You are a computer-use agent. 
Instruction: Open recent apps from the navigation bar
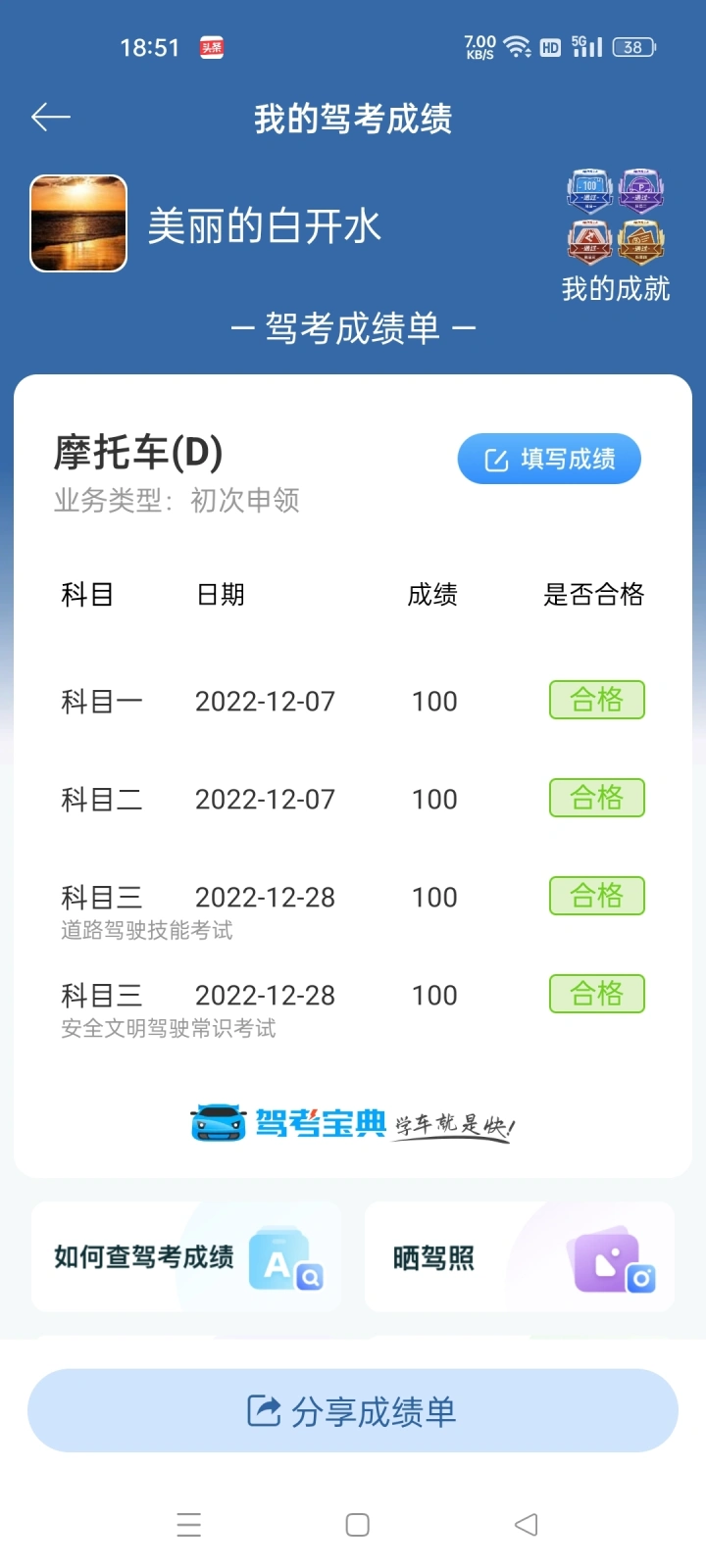[x=189, y=1525]
